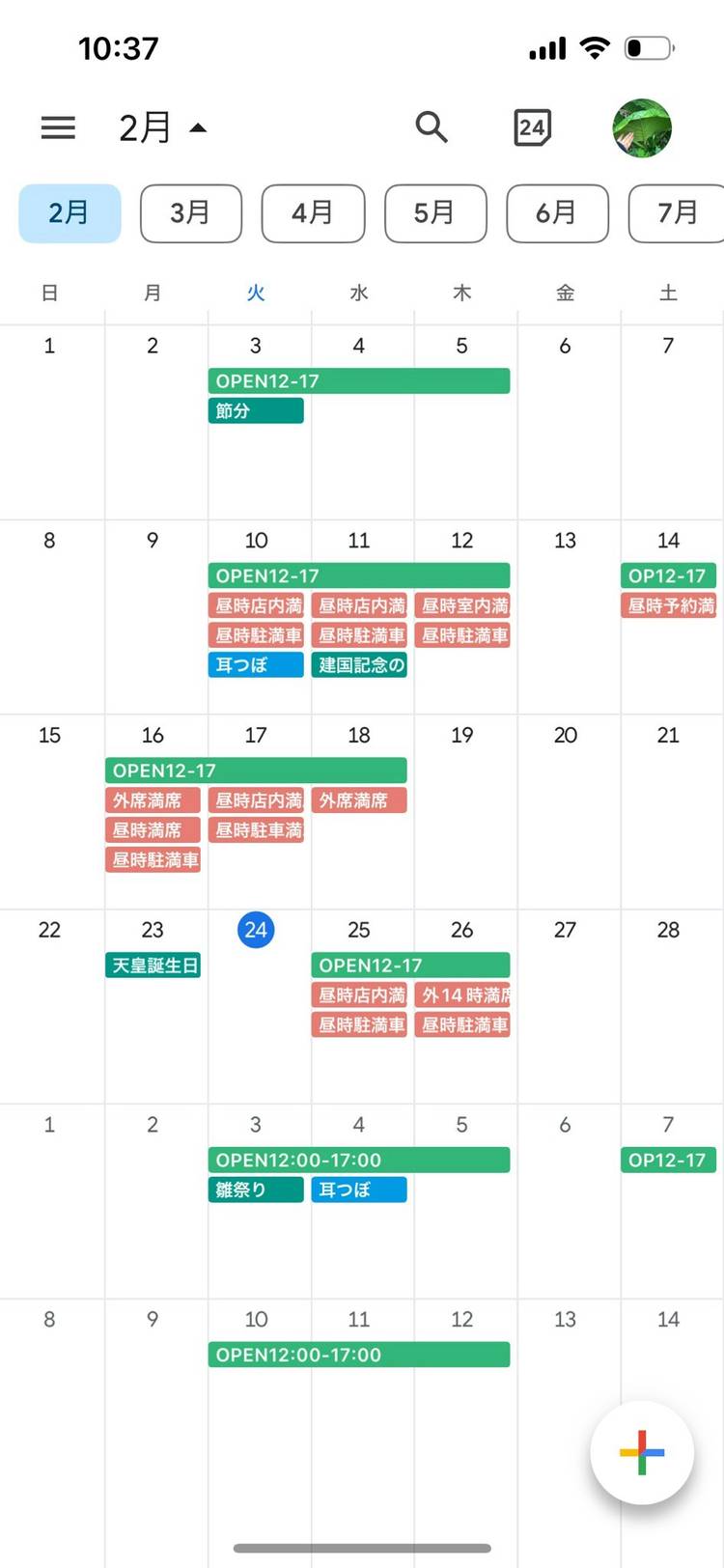Switch to the 3月 chip
Viewport: 724px width, 1568px height.
coord(190,212)
